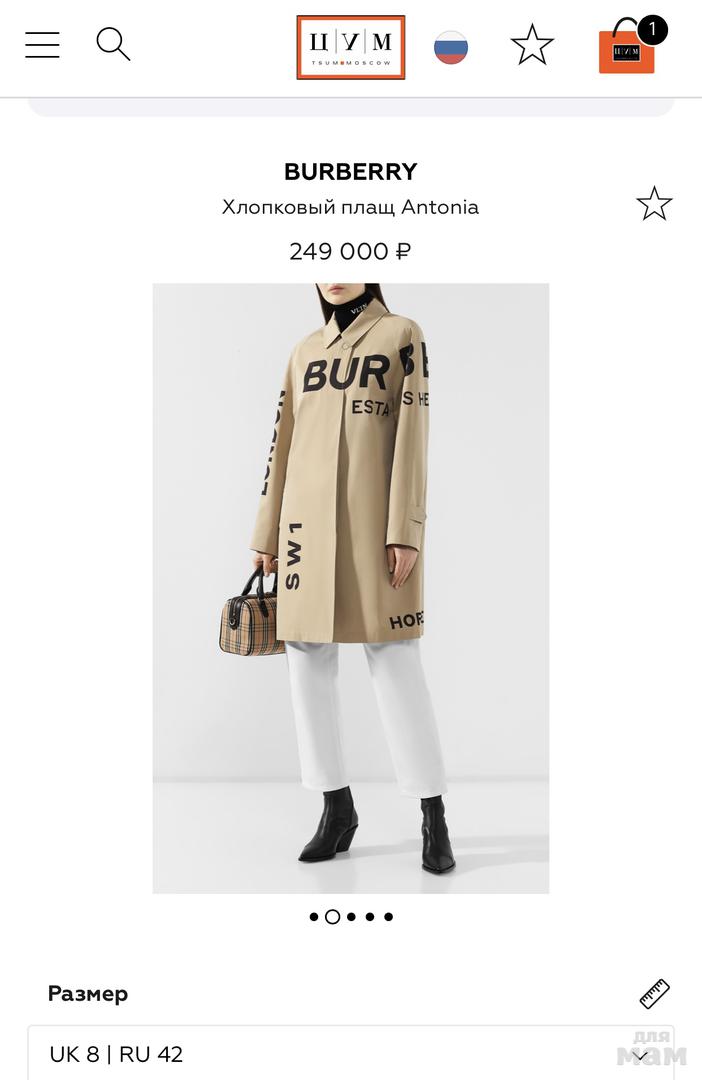Viewport: 702px width, 1080px height.
Task: Open the hamburger menu
Action: [42, 45]
